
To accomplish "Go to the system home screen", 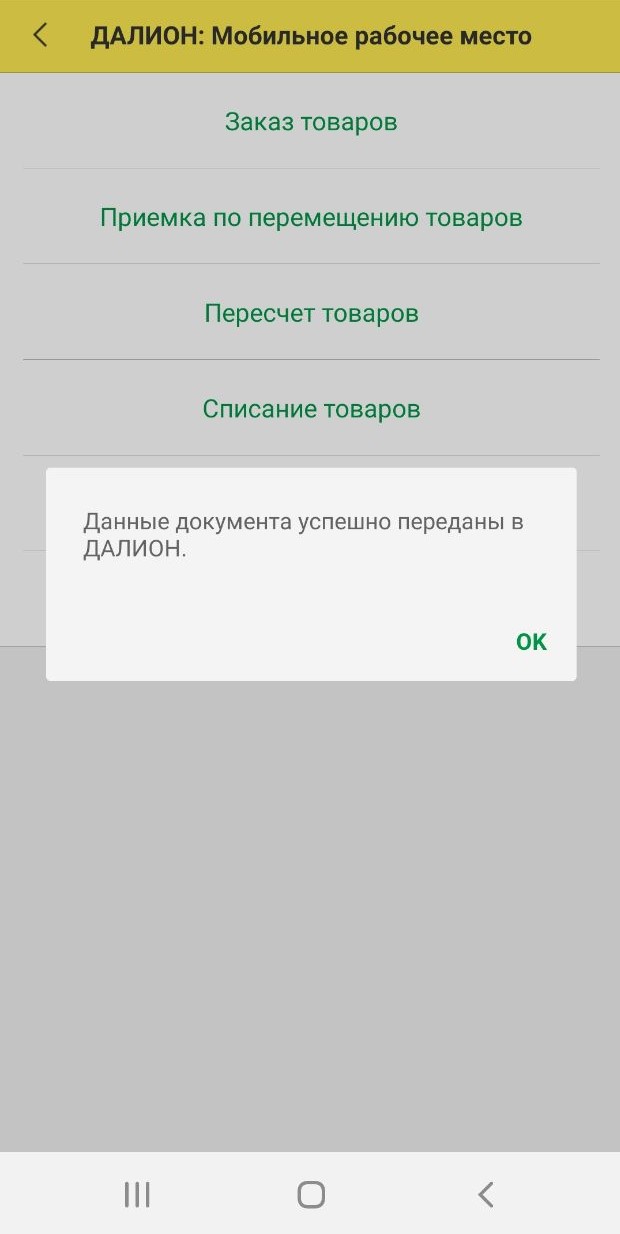I will (311, 1194).
